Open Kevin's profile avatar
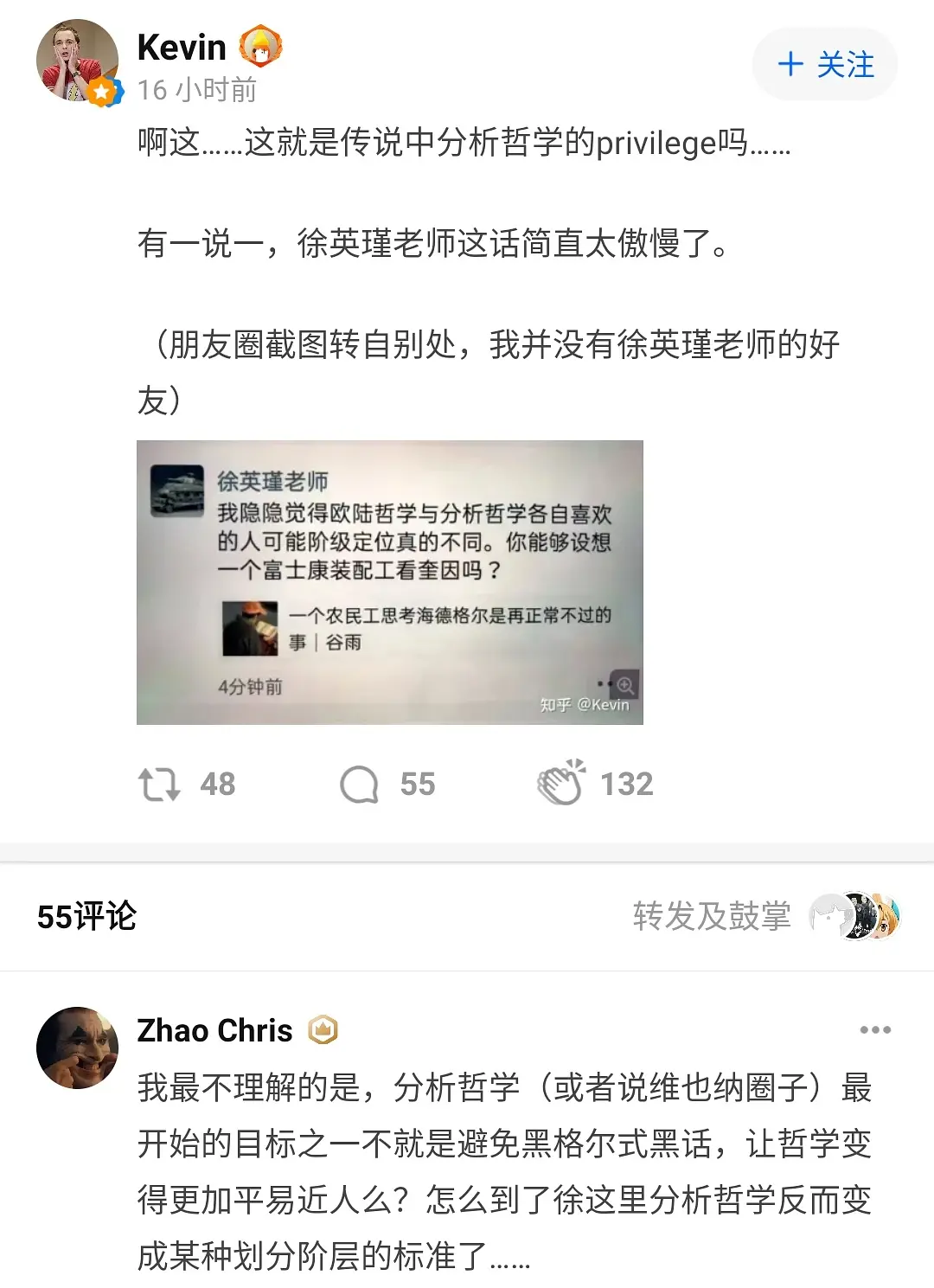 [77, 61]
